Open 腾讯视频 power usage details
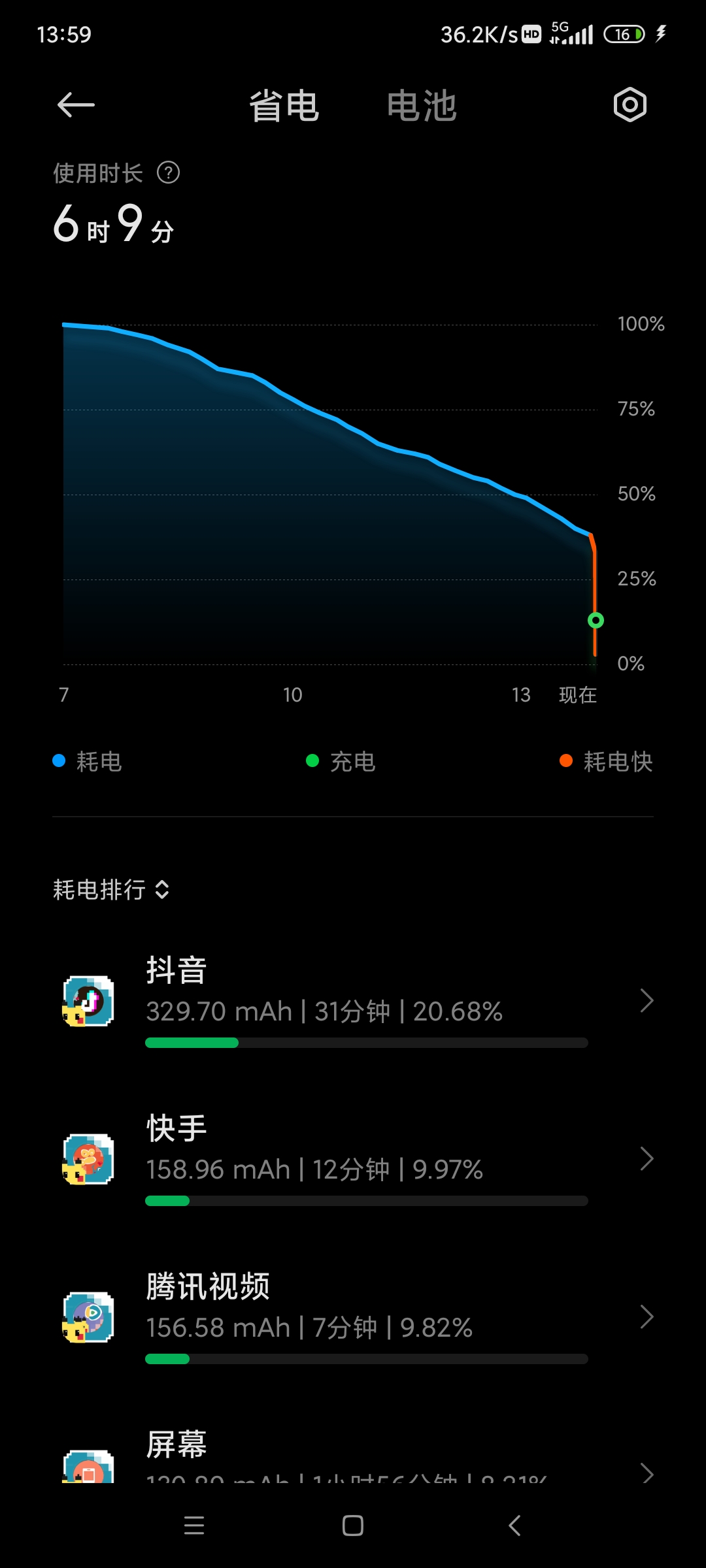Viewport: 706px width, 1568px height. [353, 1317]
